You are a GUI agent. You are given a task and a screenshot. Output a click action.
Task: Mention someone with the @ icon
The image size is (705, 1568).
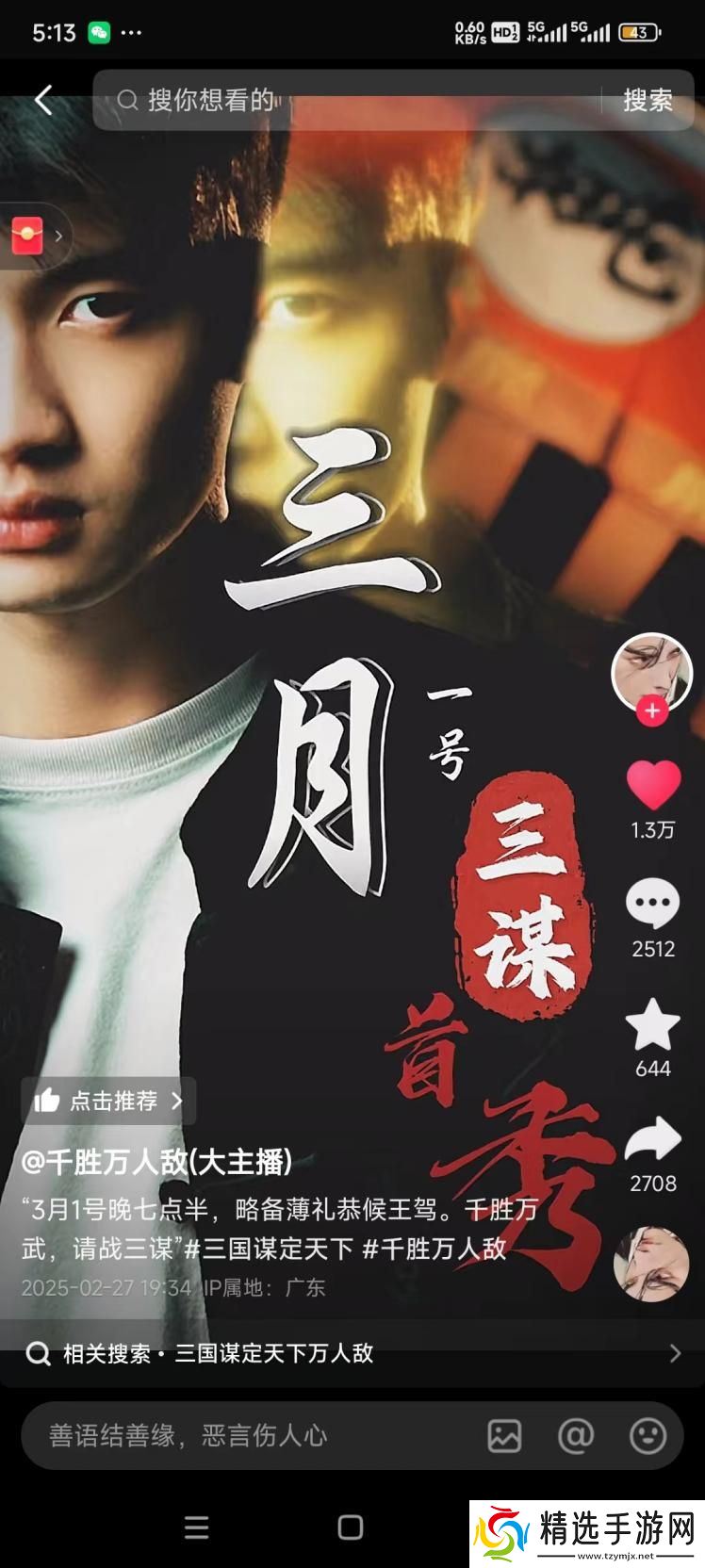click(x=576, y=1435)
